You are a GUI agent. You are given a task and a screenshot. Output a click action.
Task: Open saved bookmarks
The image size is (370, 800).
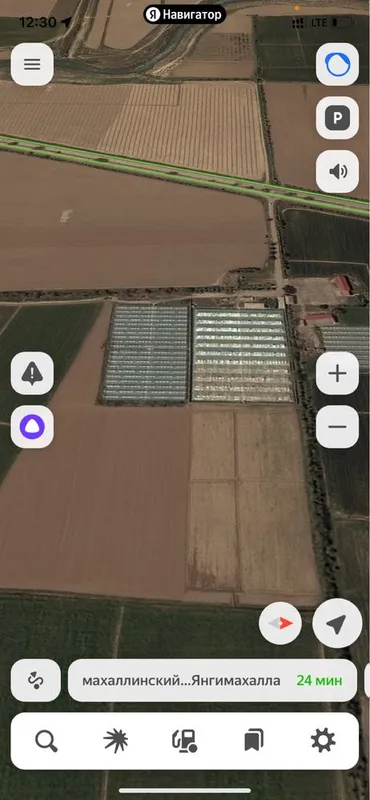click(254, 741)
